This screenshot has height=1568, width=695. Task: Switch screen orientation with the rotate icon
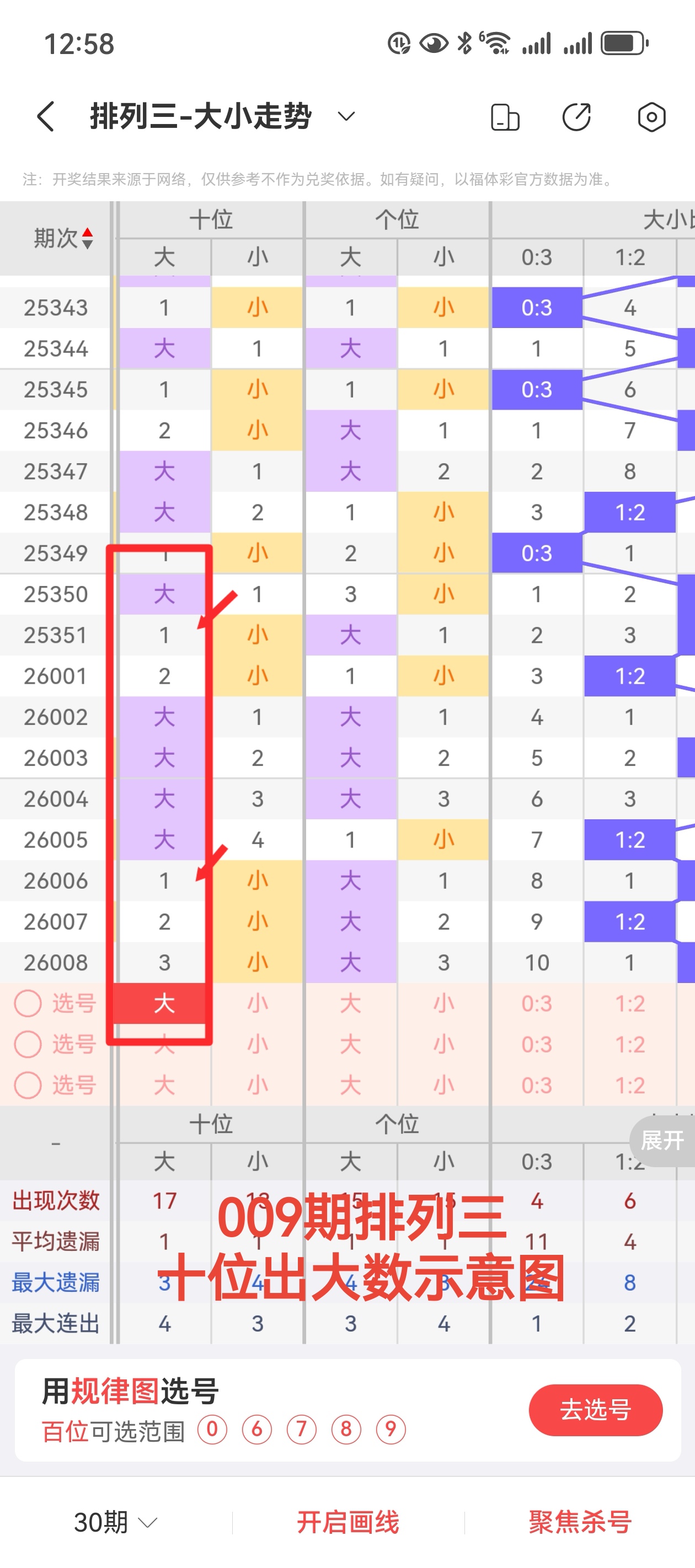[505, 117]
